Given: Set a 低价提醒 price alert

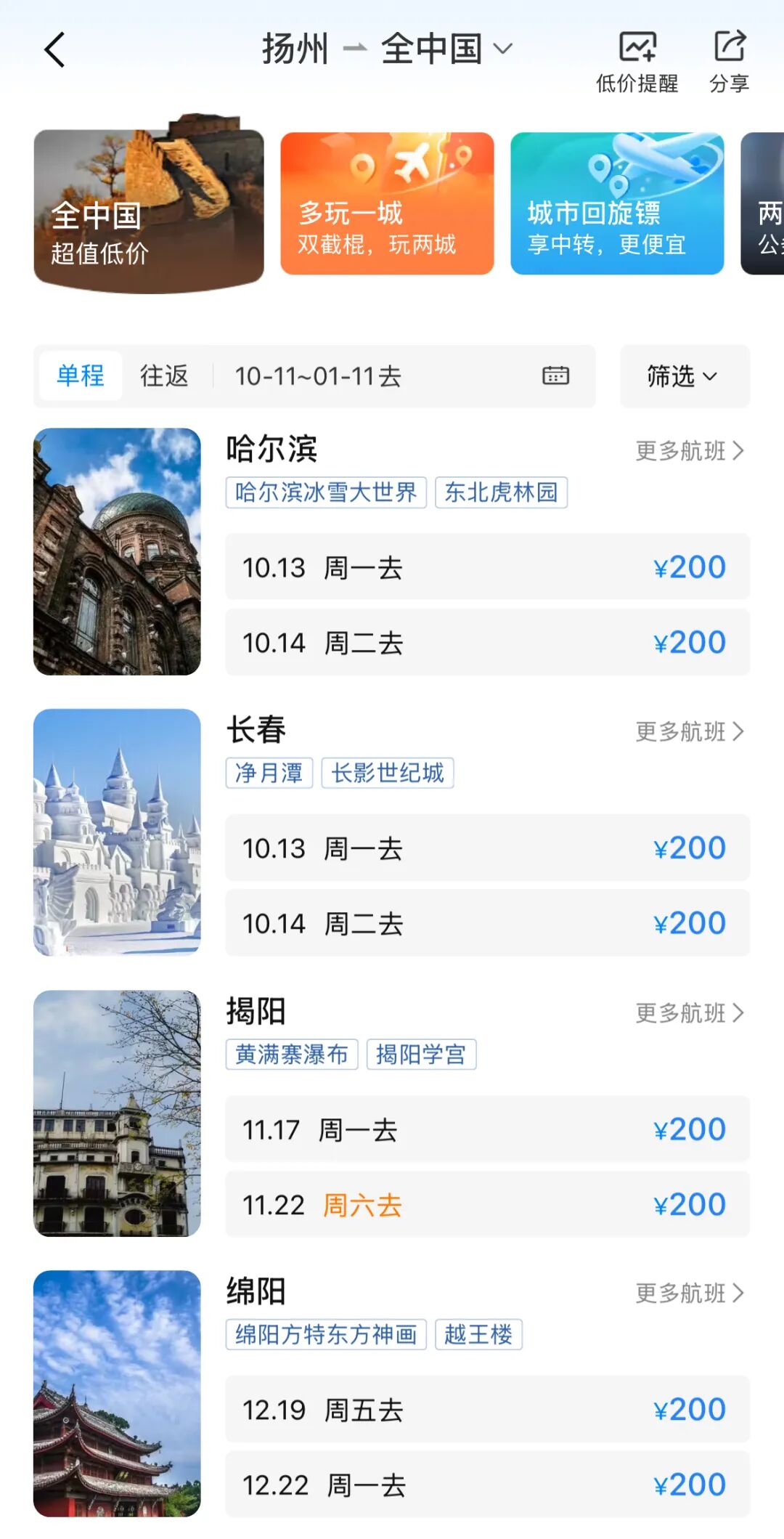Looking at the screenshot, I should (637, 62).
